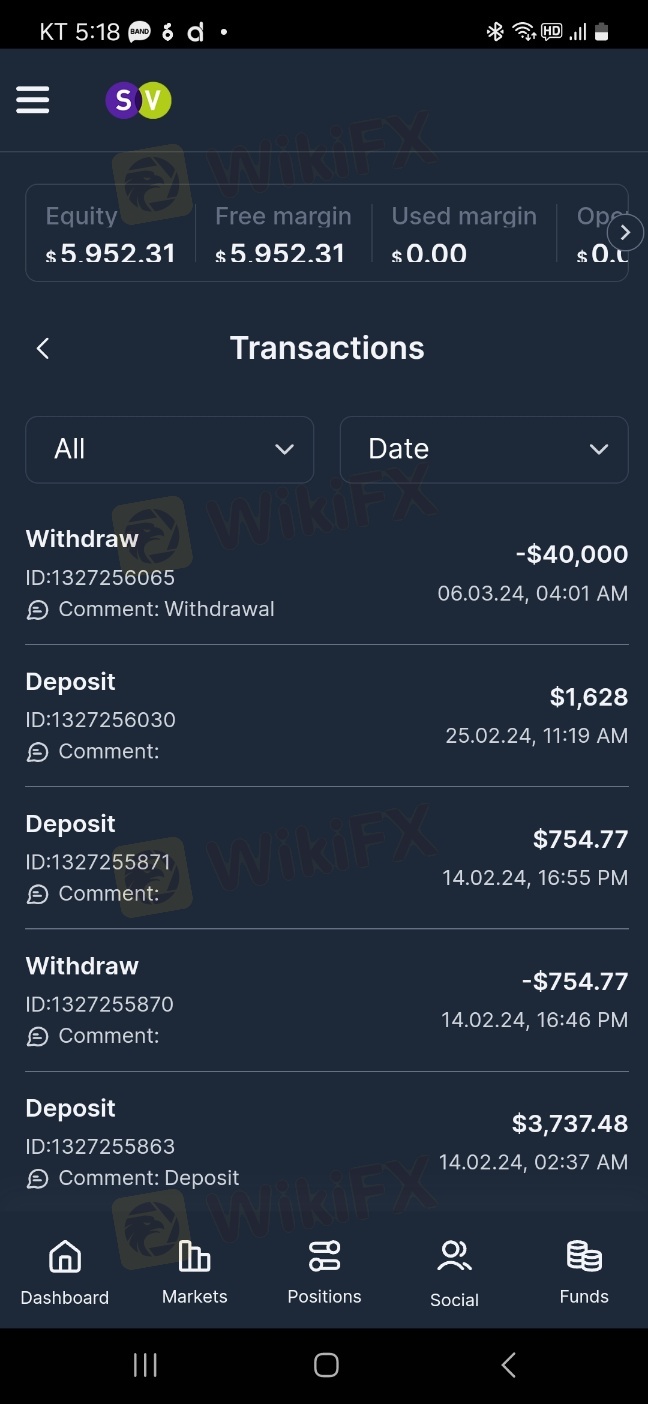Expand the All transaction type dropdown
Image resolution: width=648 pixels, height=1404 pixels.
(169, 449)
